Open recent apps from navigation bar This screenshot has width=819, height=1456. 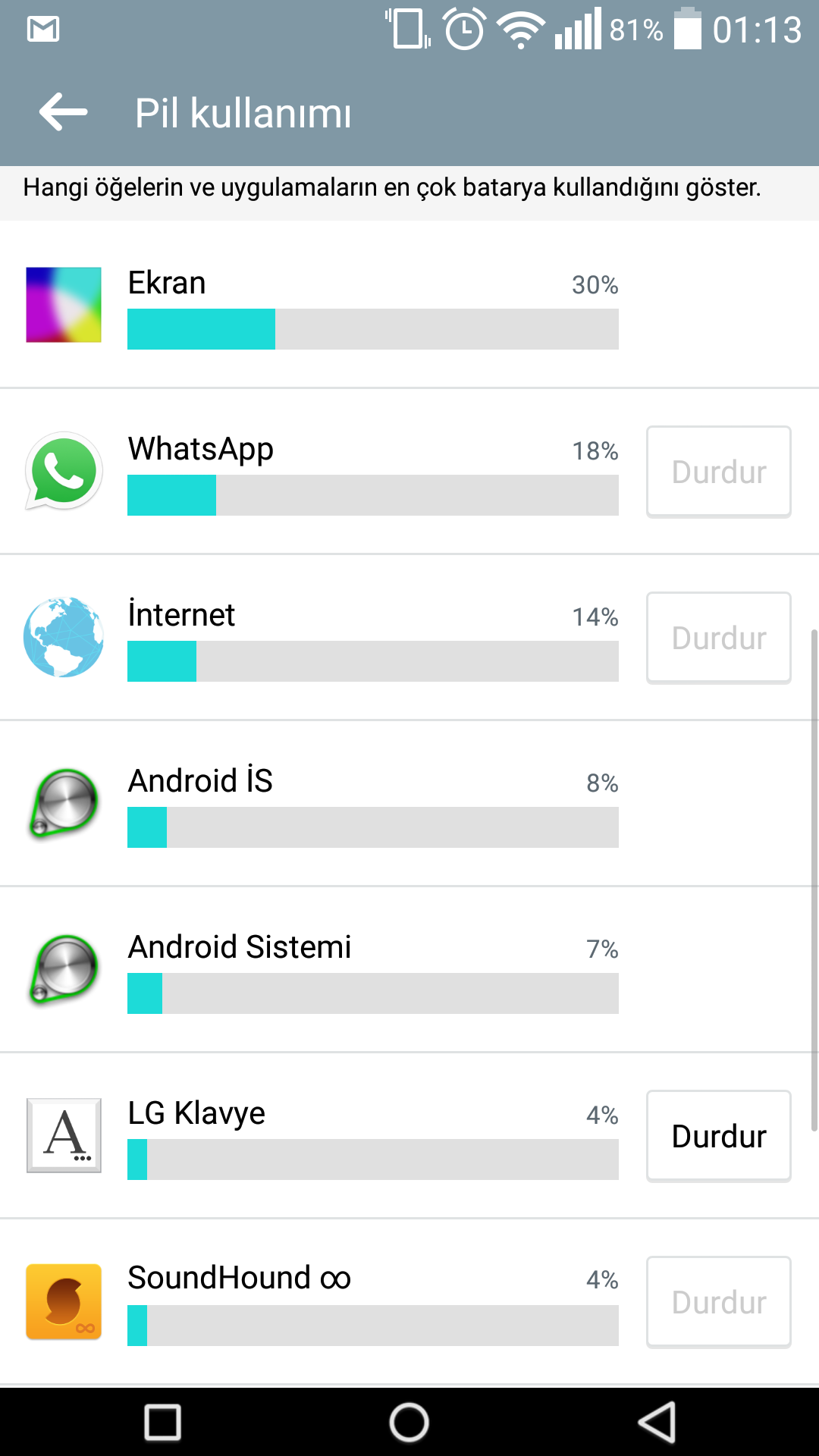pos(162,1422)
